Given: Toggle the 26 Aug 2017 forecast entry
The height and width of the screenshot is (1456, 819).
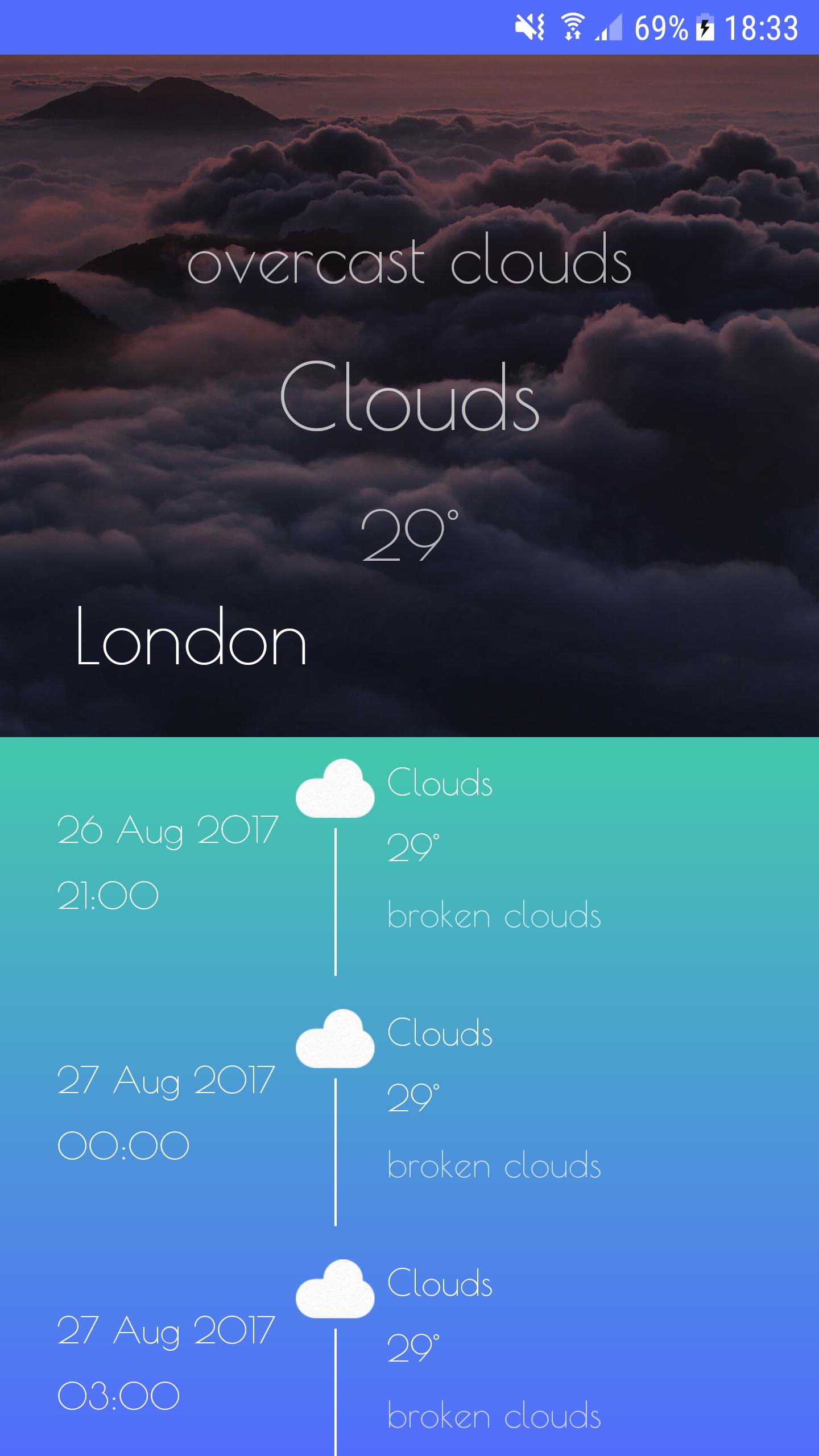Looking at the screenshot, I should pos(168,830).
